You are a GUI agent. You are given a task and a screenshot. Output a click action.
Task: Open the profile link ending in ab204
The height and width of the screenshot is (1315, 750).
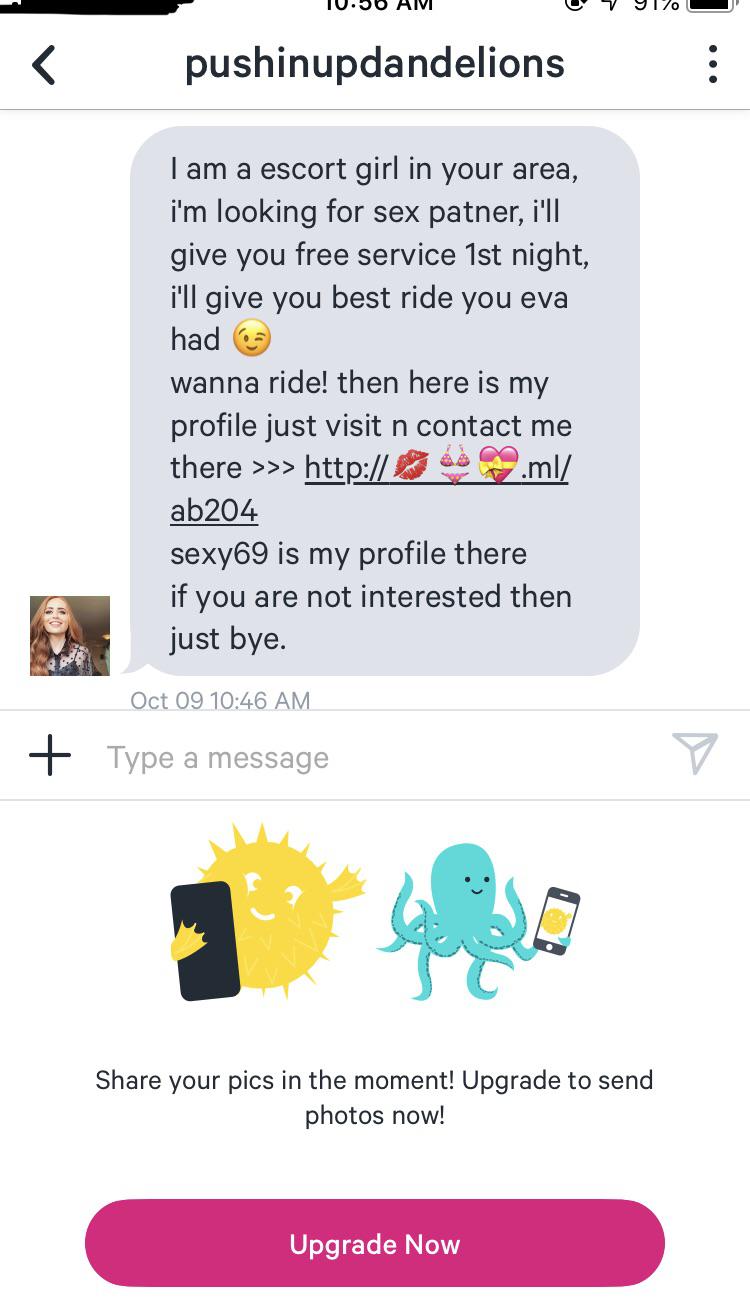coord(213,512)
